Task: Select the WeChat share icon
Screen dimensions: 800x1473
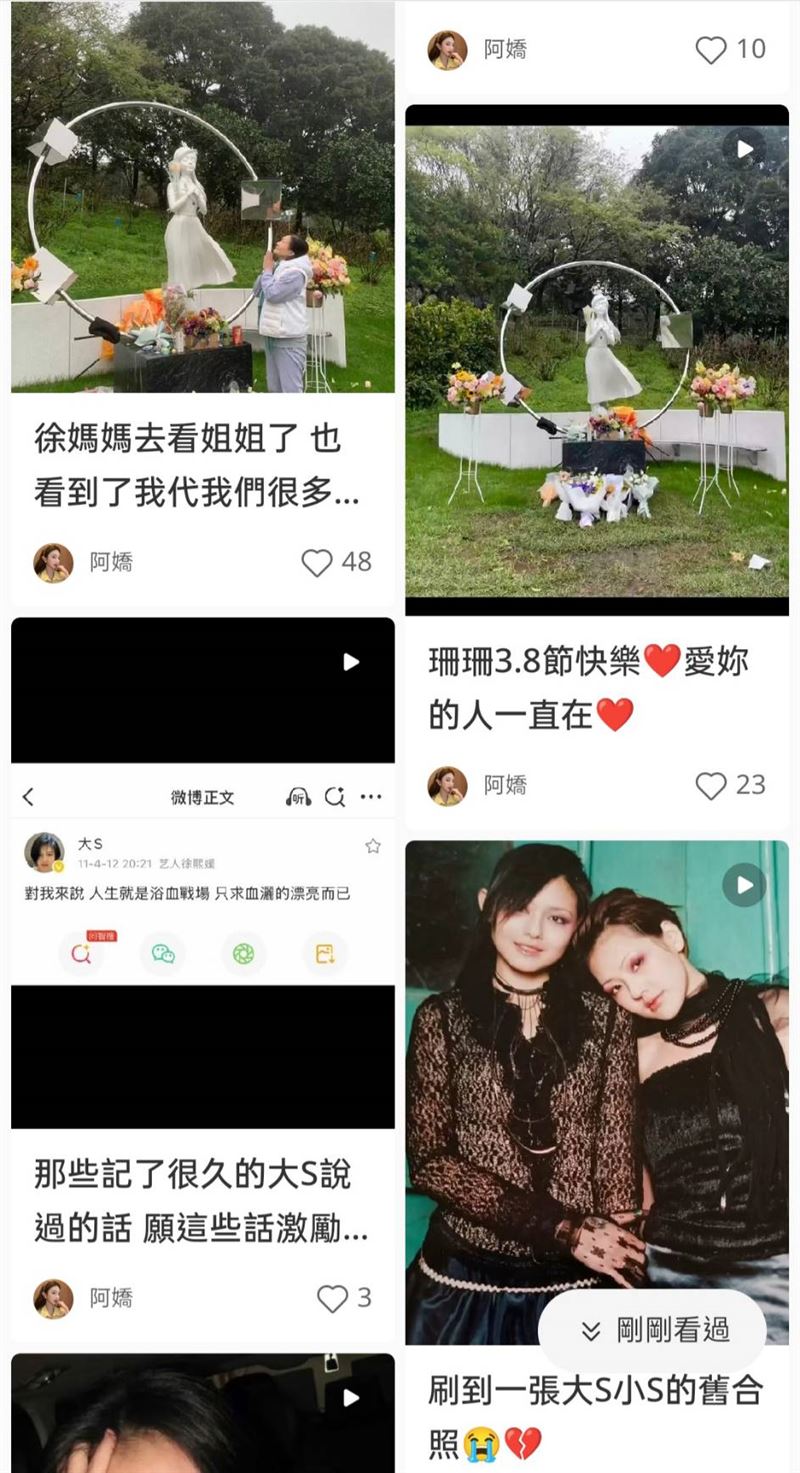Action: [x=163, y=955]
